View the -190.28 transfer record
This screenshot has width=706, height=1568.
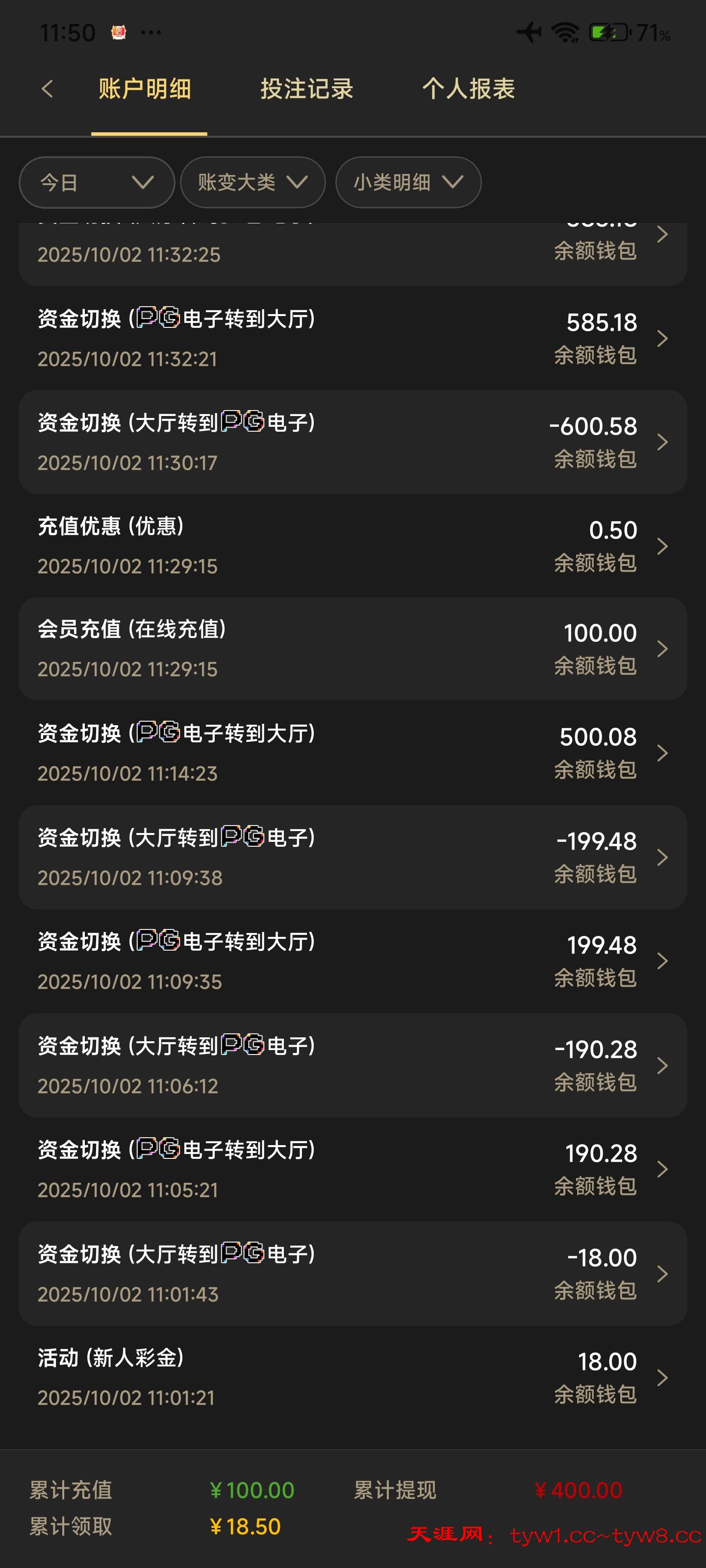(353, 1065)
